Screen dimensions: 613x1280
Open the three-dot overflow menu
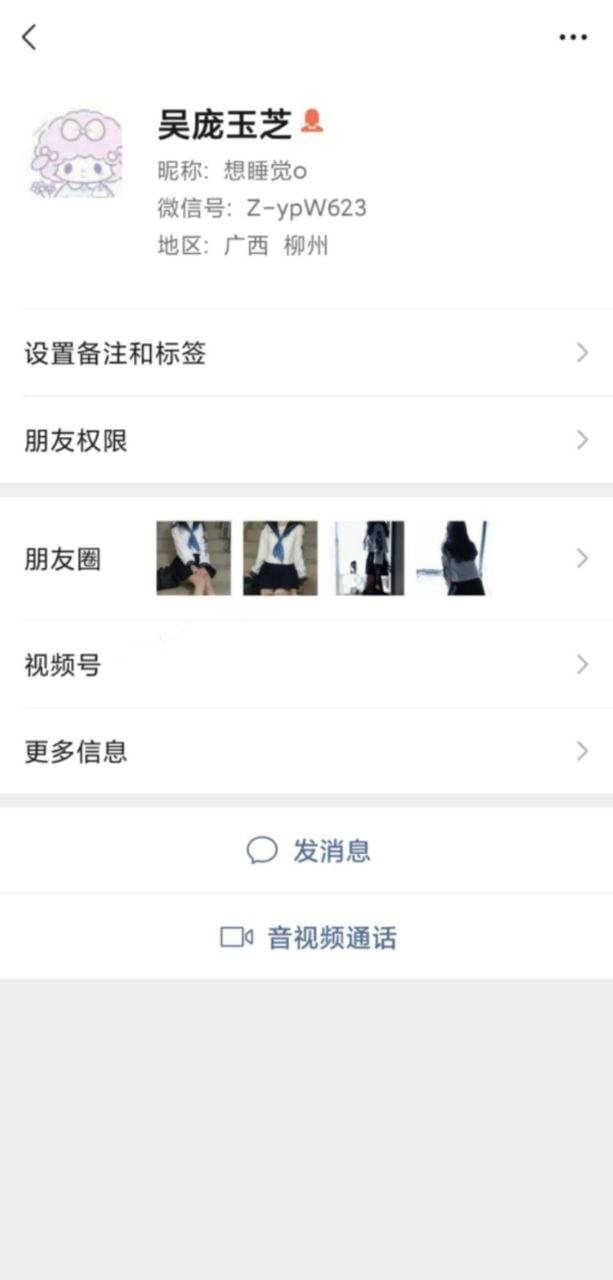[573, 37]
